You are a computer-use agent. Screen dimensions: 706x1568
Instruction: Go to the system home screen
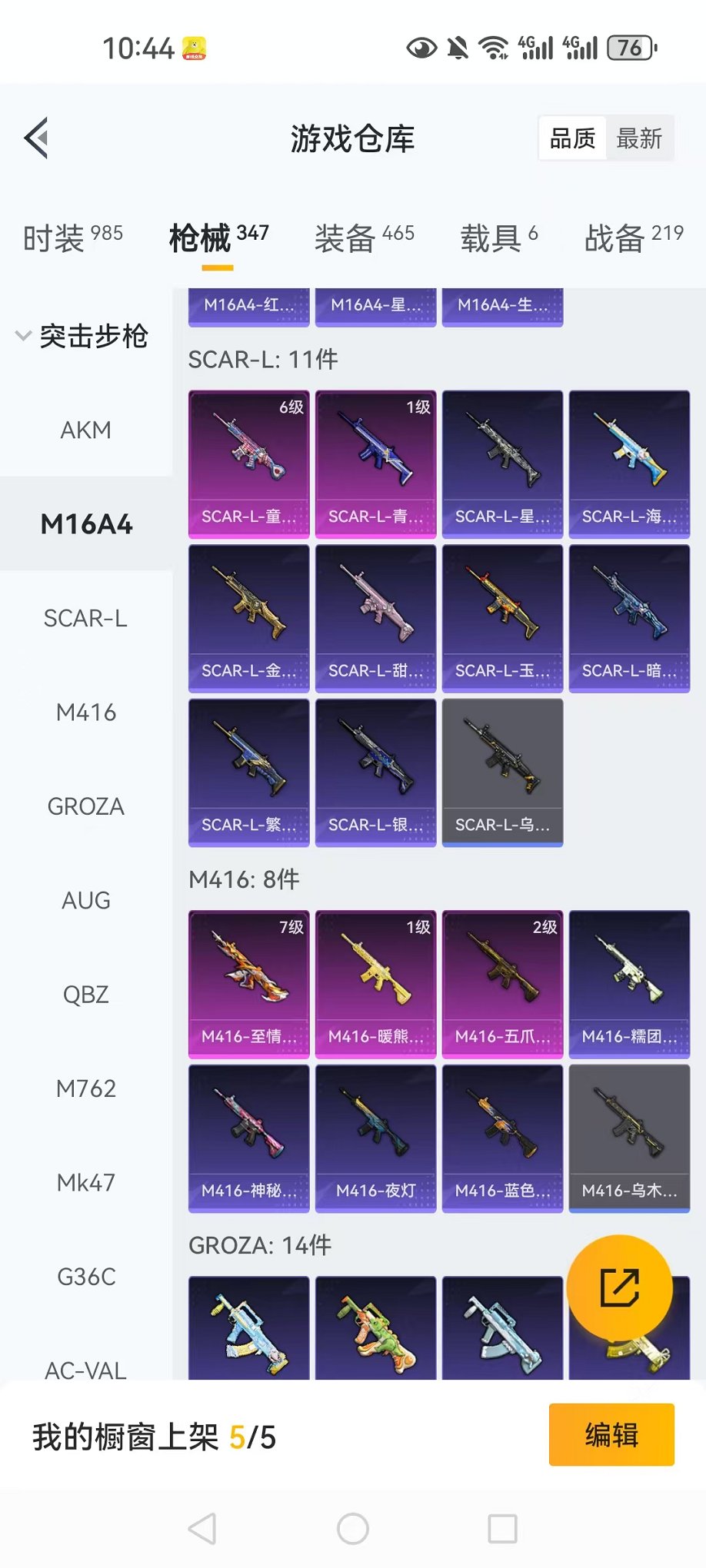coord(353,1529)
